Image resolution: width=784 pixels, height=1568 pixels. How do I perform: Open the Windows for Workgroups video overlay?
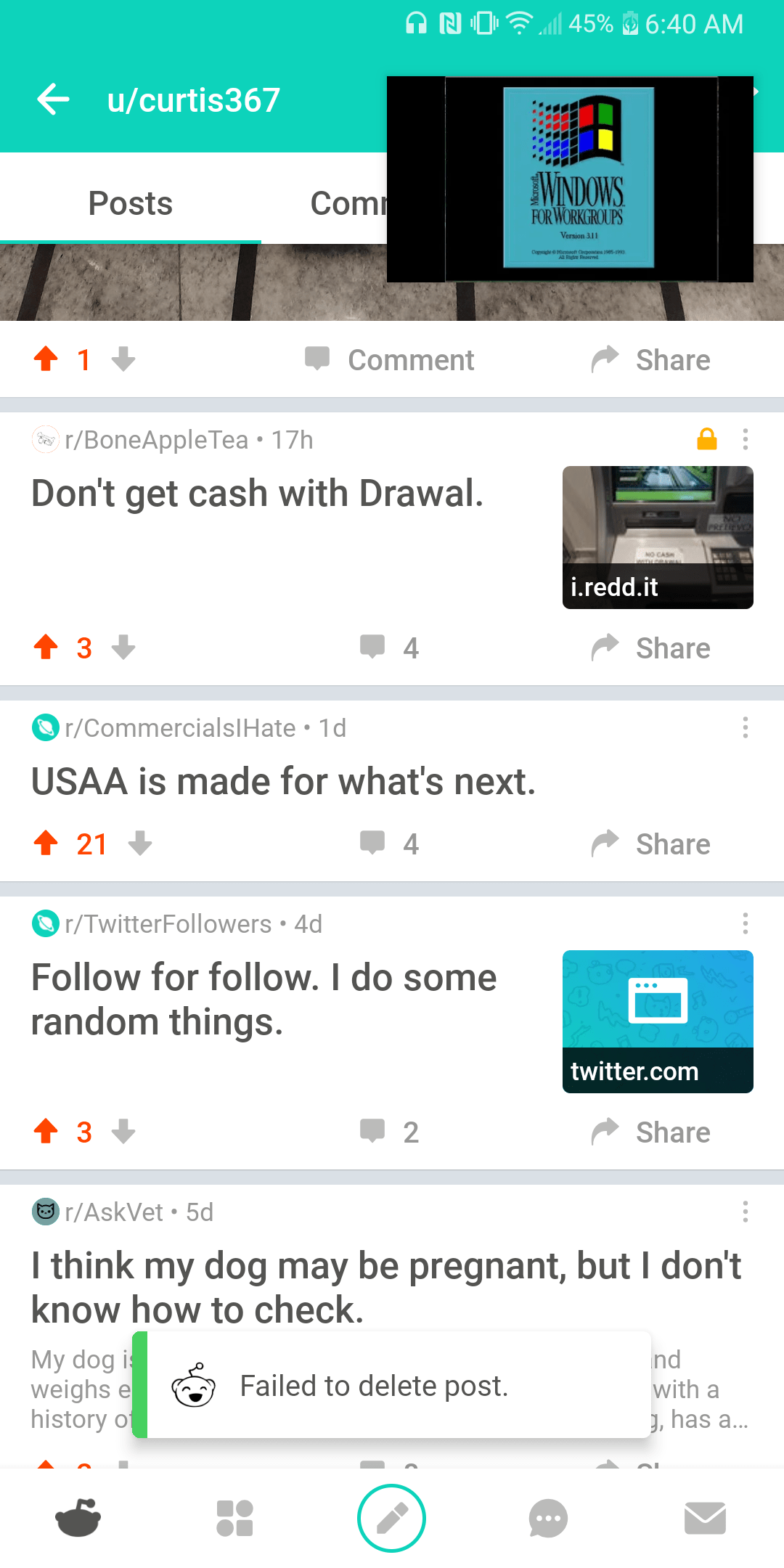(570, 179)
